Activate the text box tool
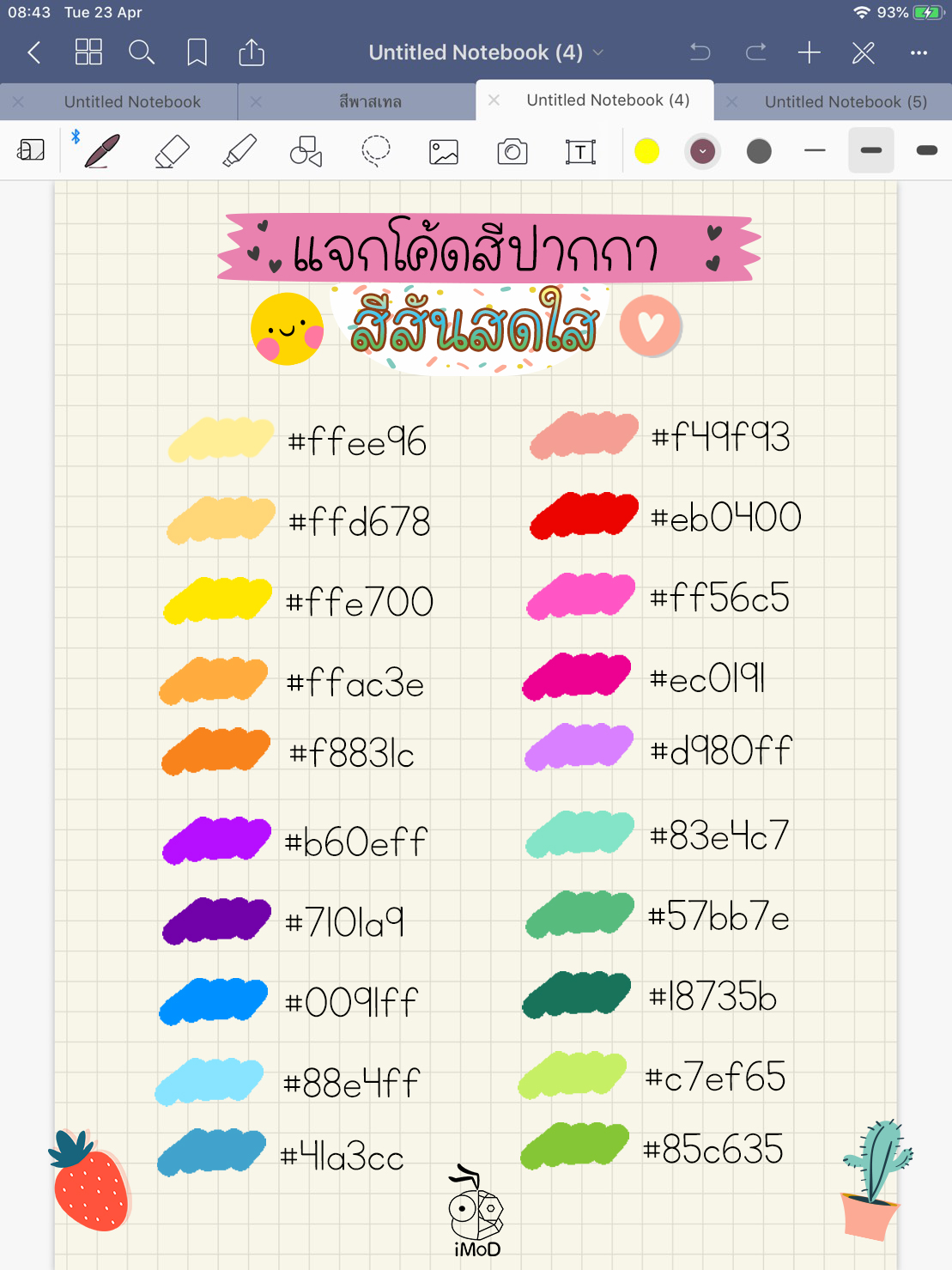952x1270 pixels. 580,152
